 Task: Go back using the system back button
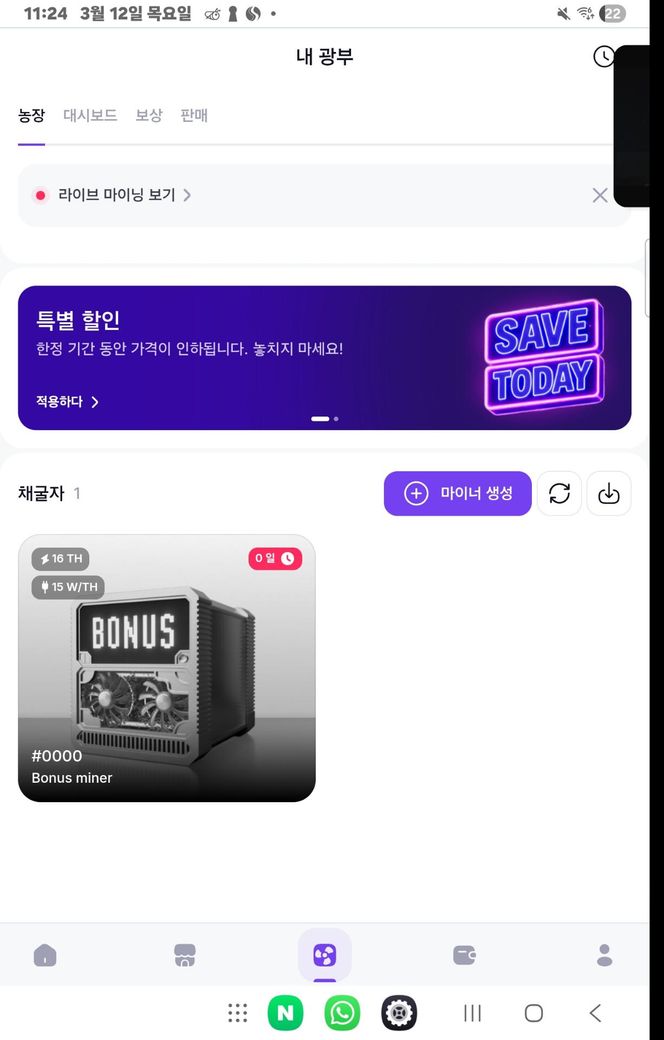(x=595, y=1014)
